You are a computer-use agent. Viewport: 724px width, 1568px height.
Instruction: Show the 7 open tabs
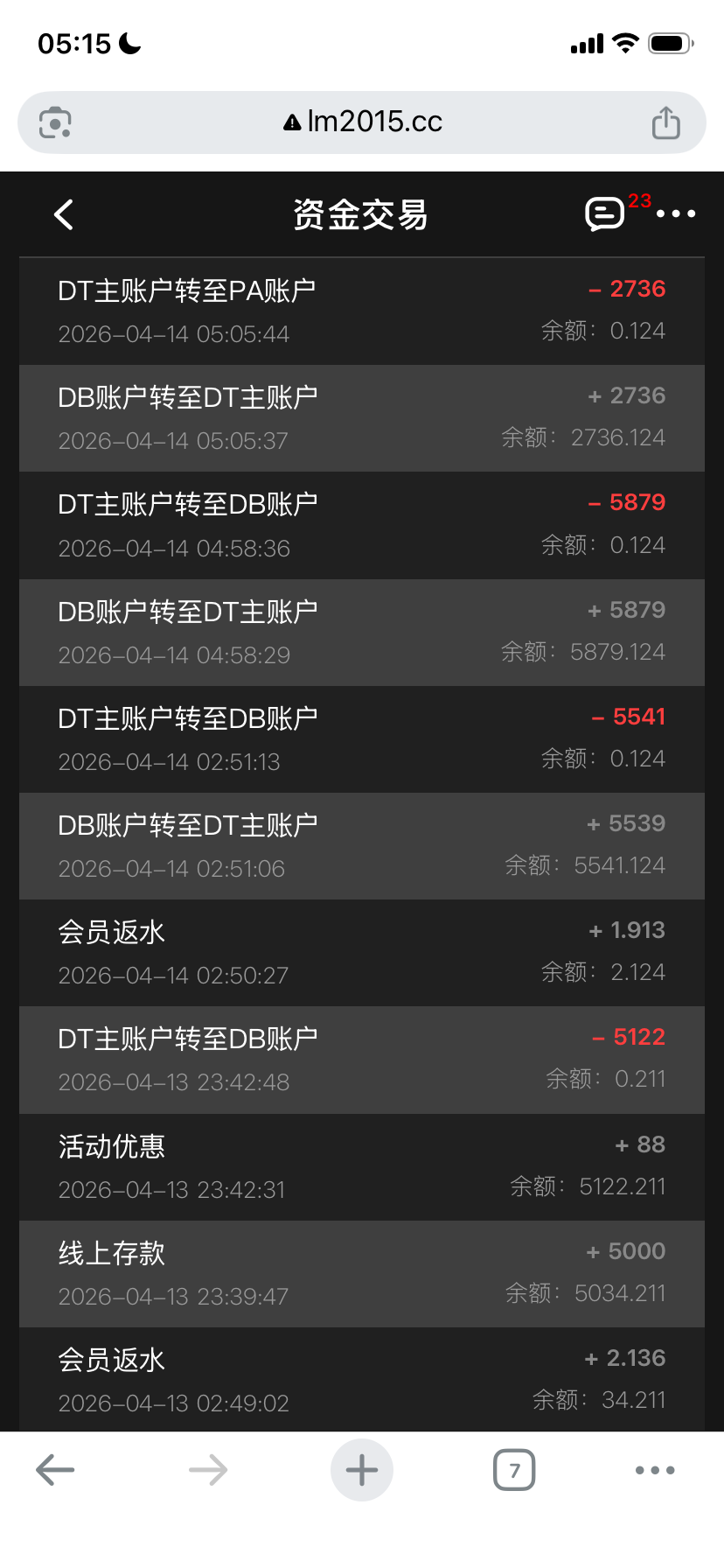[x=514, y=1470]
